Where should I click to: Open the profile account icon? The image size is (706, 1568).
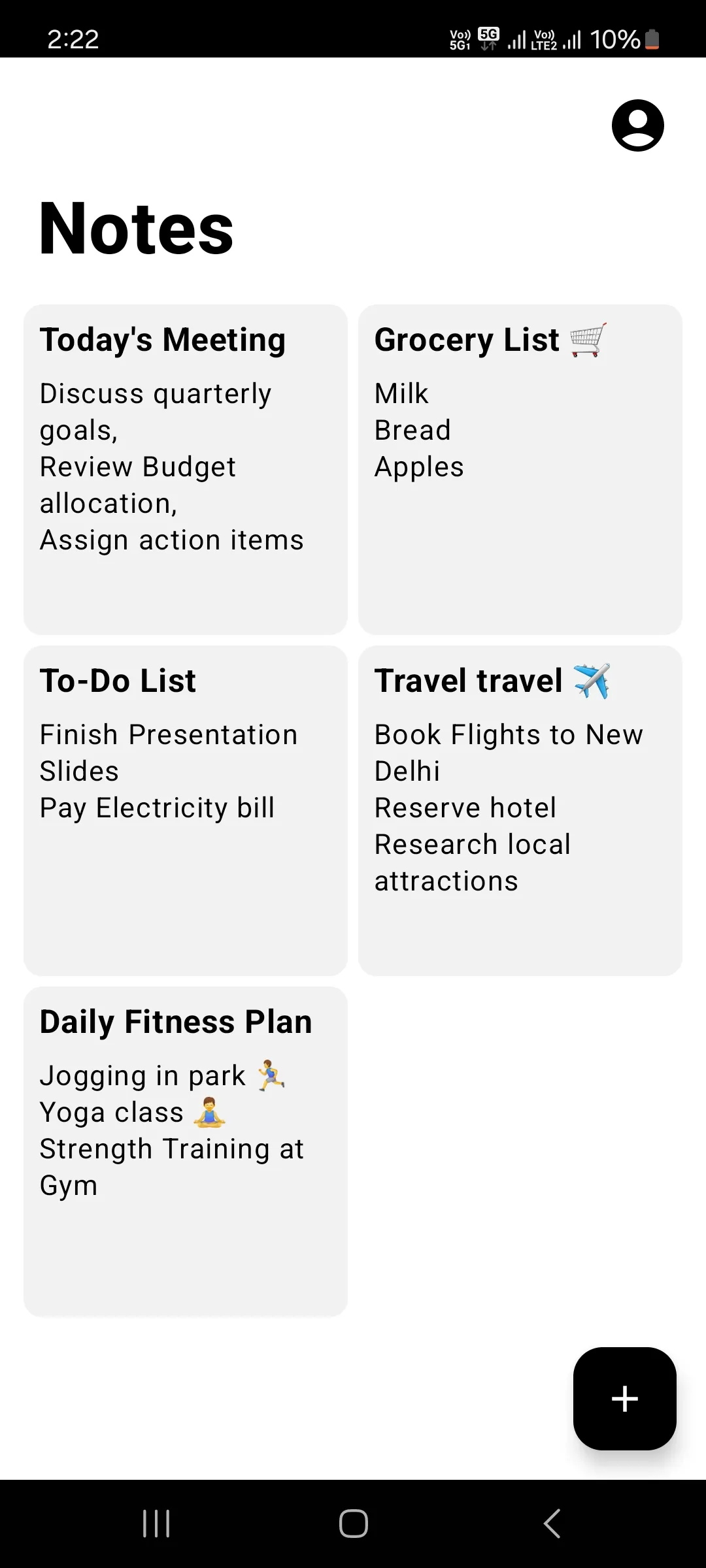pos(637,125)
